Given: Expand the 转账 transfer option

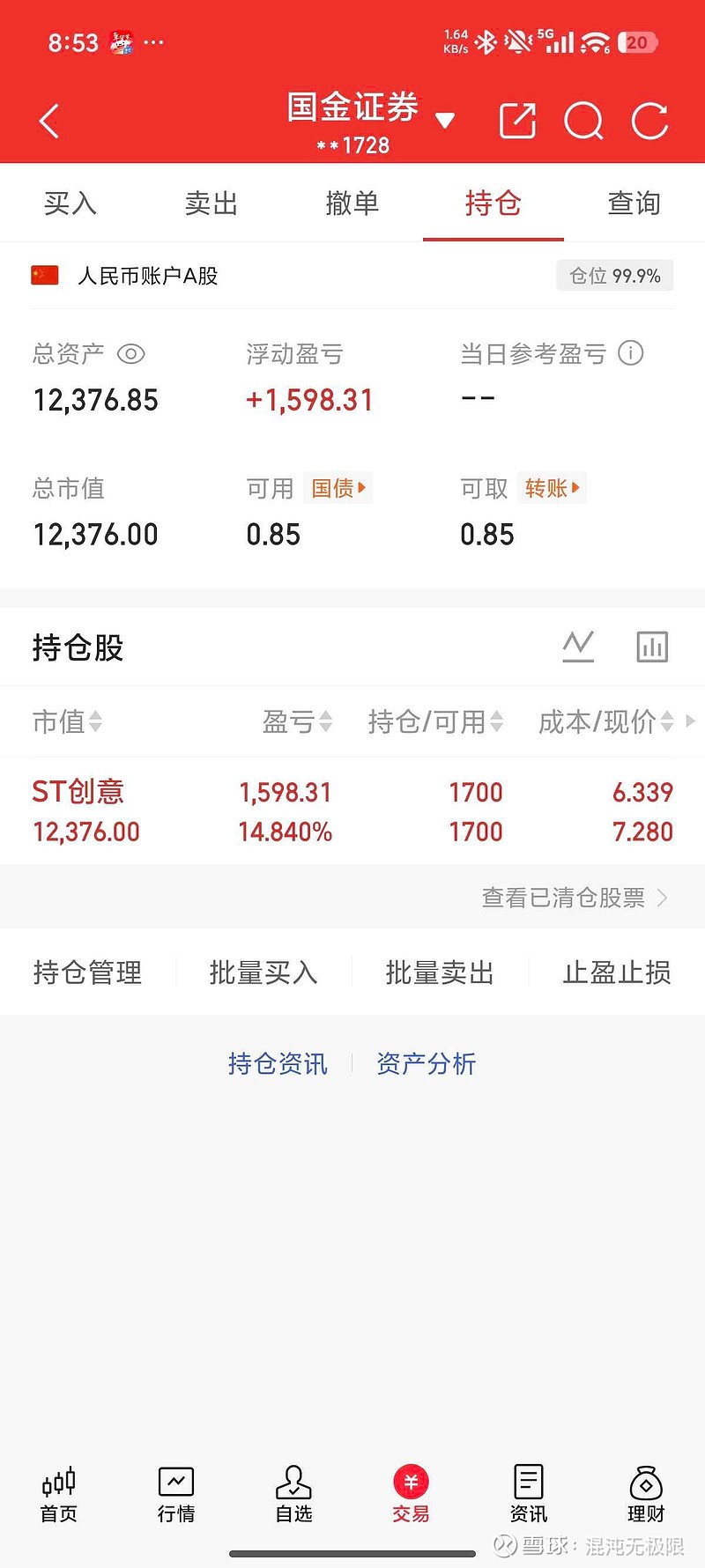Looking at the screenshot, I should 552,488.
